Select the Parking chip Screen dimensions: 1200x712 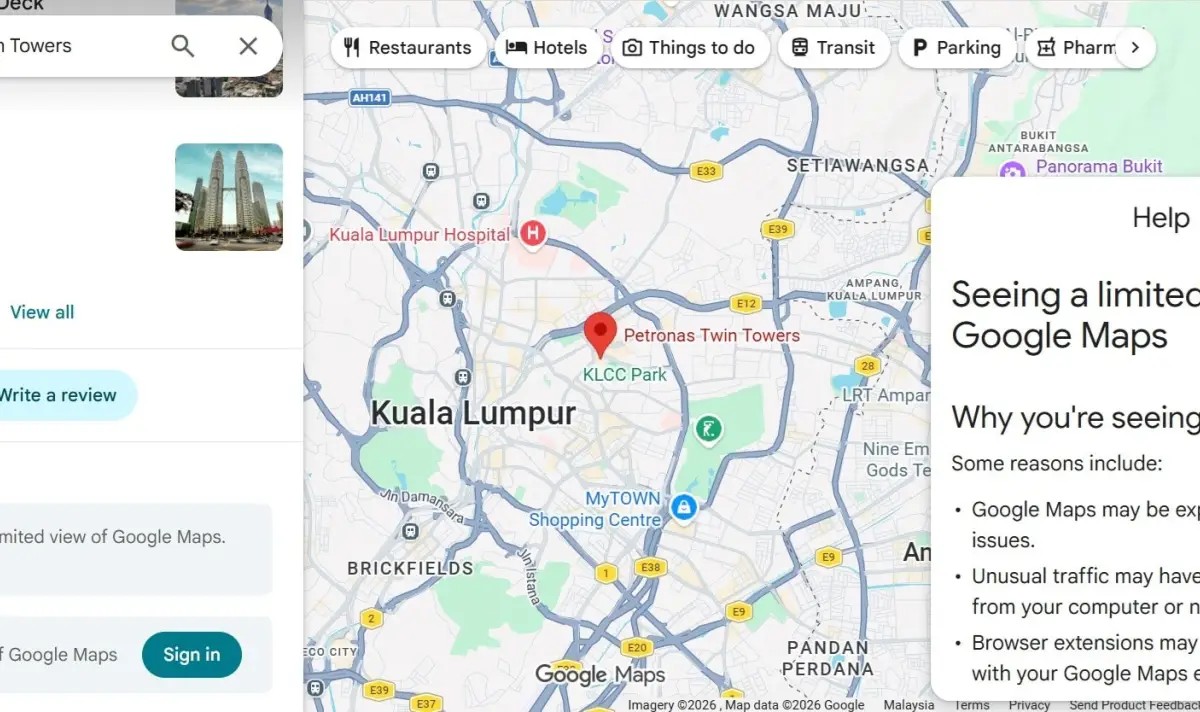956,47
